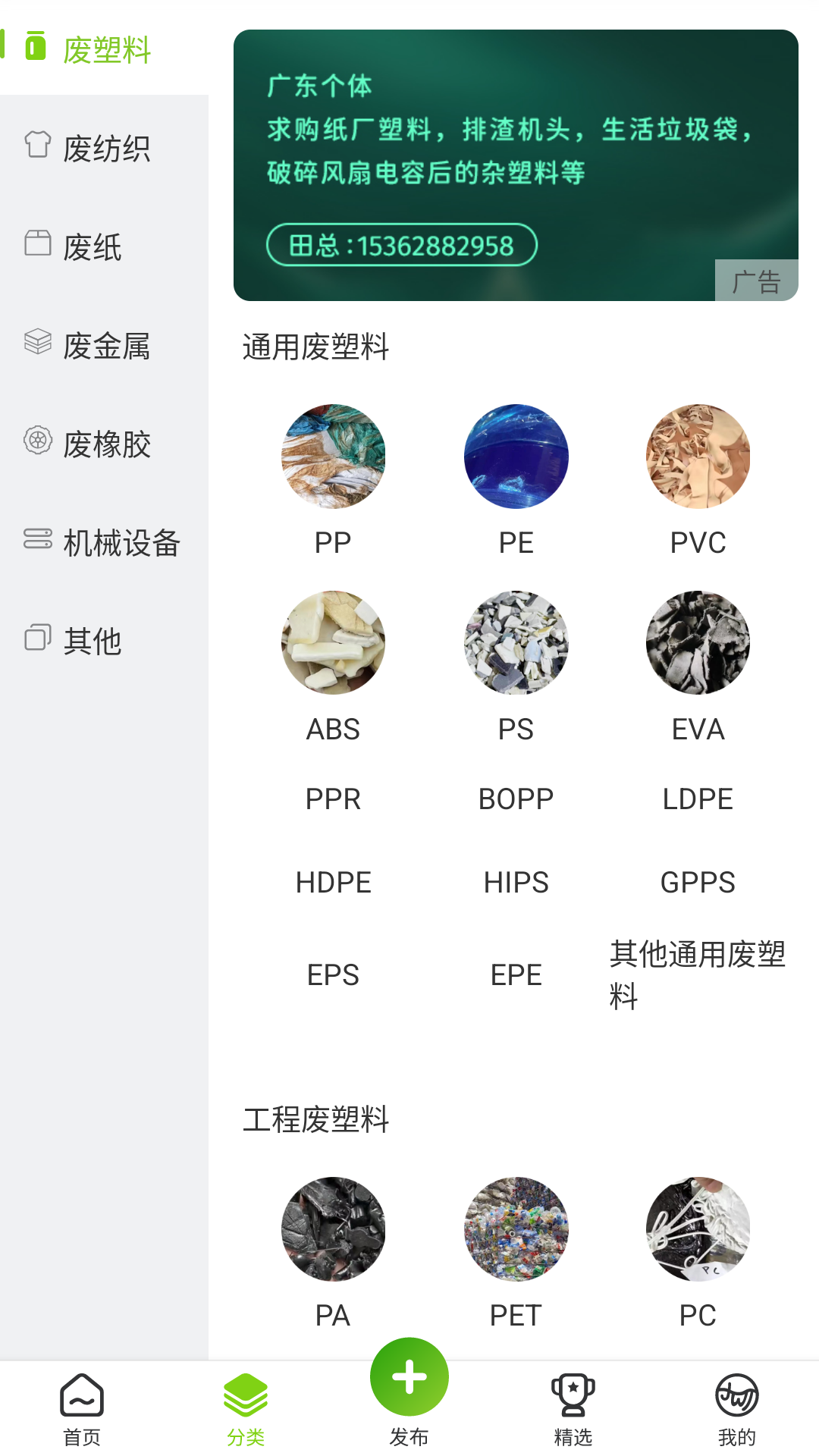Switch to the 精选 tab

click(573, 1408)
